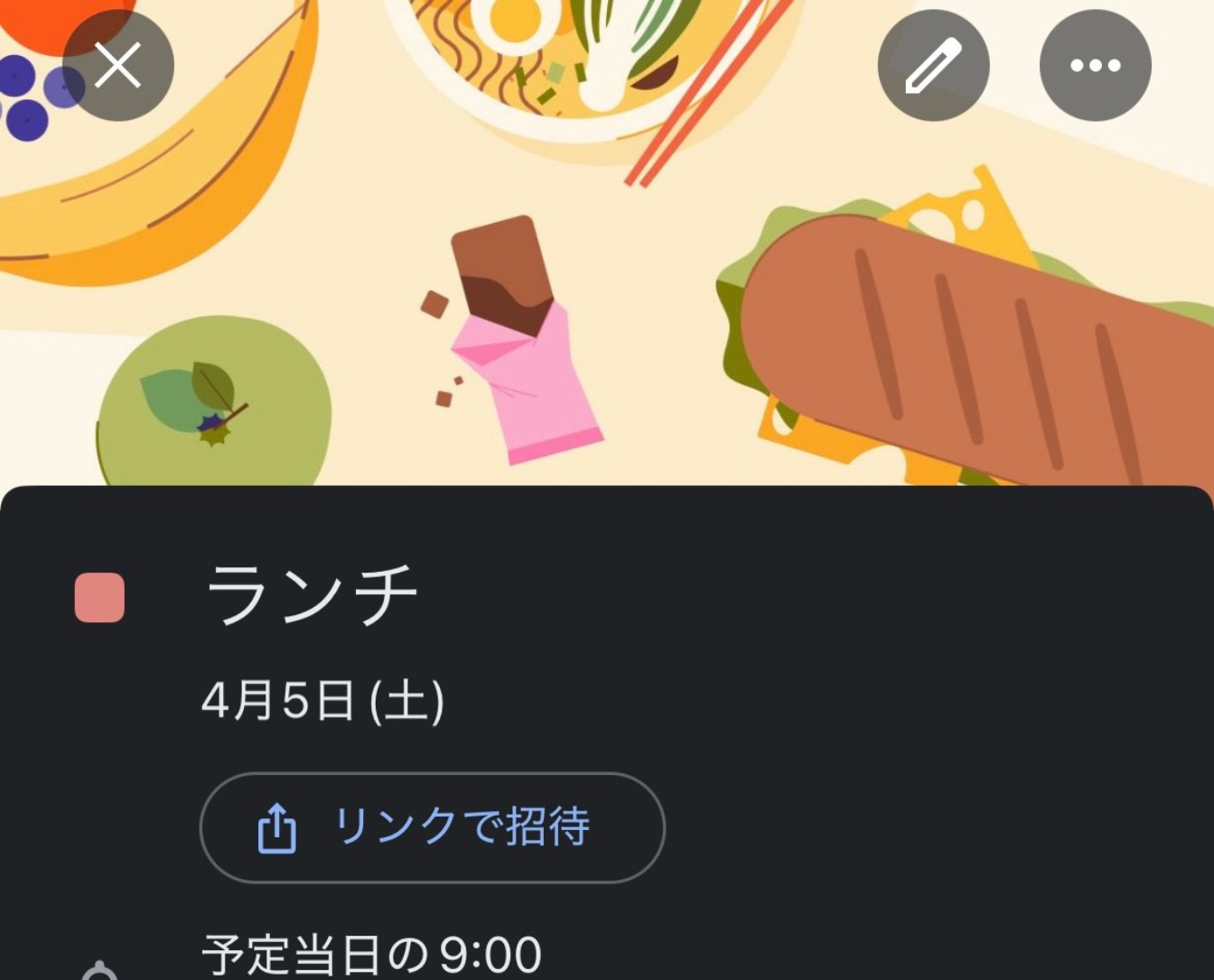Edit the ランチ event
1214x980 pixels.
click(933, 66)
